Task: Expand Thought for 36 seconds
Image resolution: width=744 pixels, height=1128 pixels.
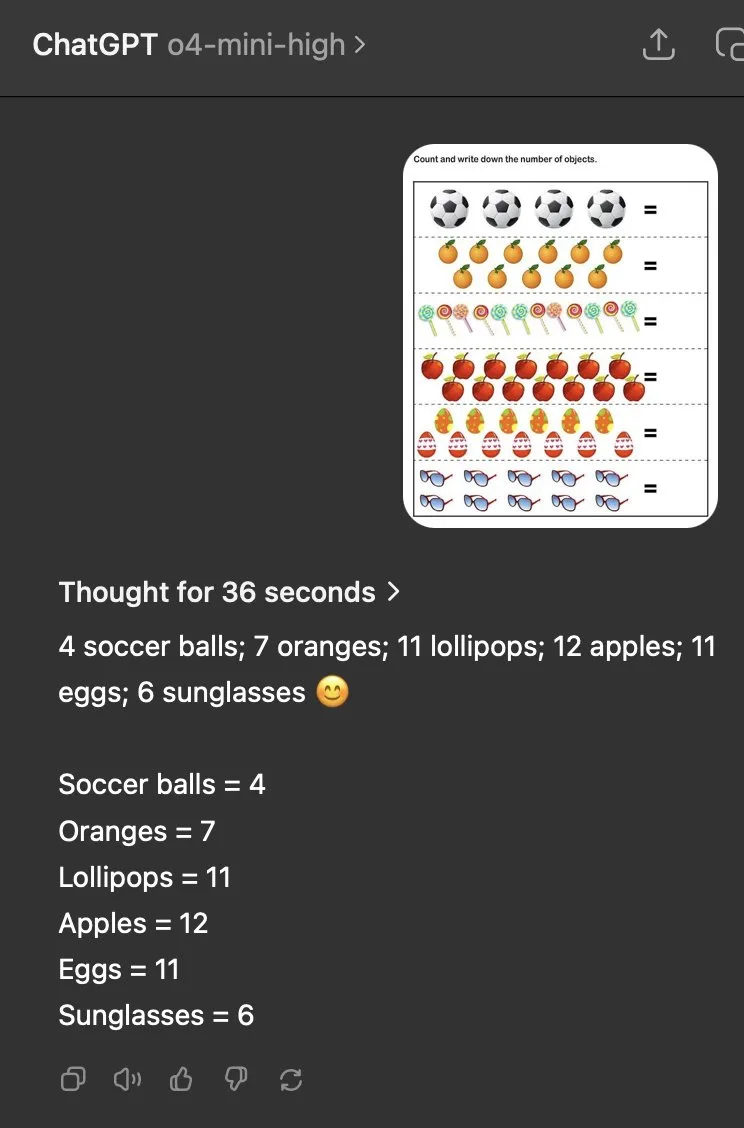Action: (x=229, y=592)
